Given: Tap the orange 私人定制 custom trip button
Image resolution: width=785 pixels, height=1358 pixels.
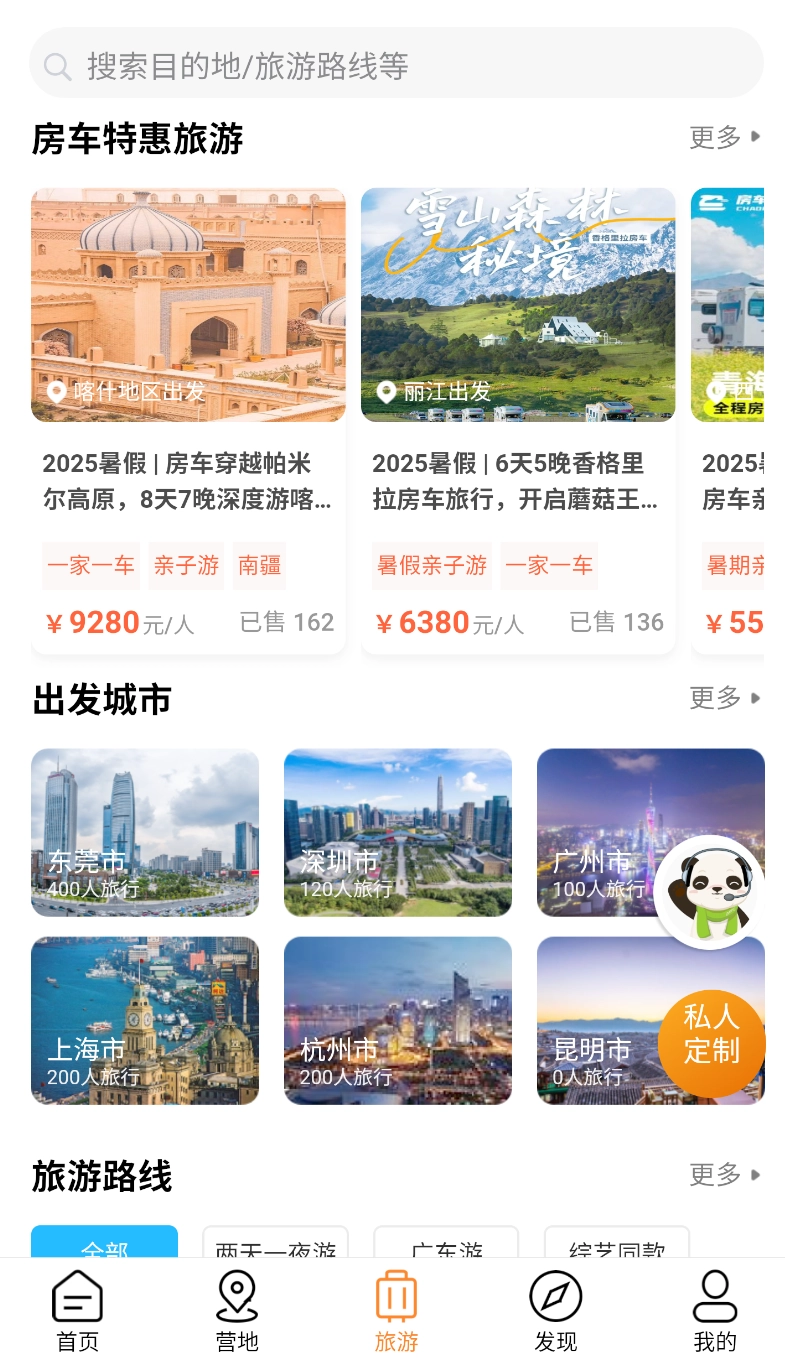Looking at the screenshot, I should pyautogui.click(x=711, y=1043).
